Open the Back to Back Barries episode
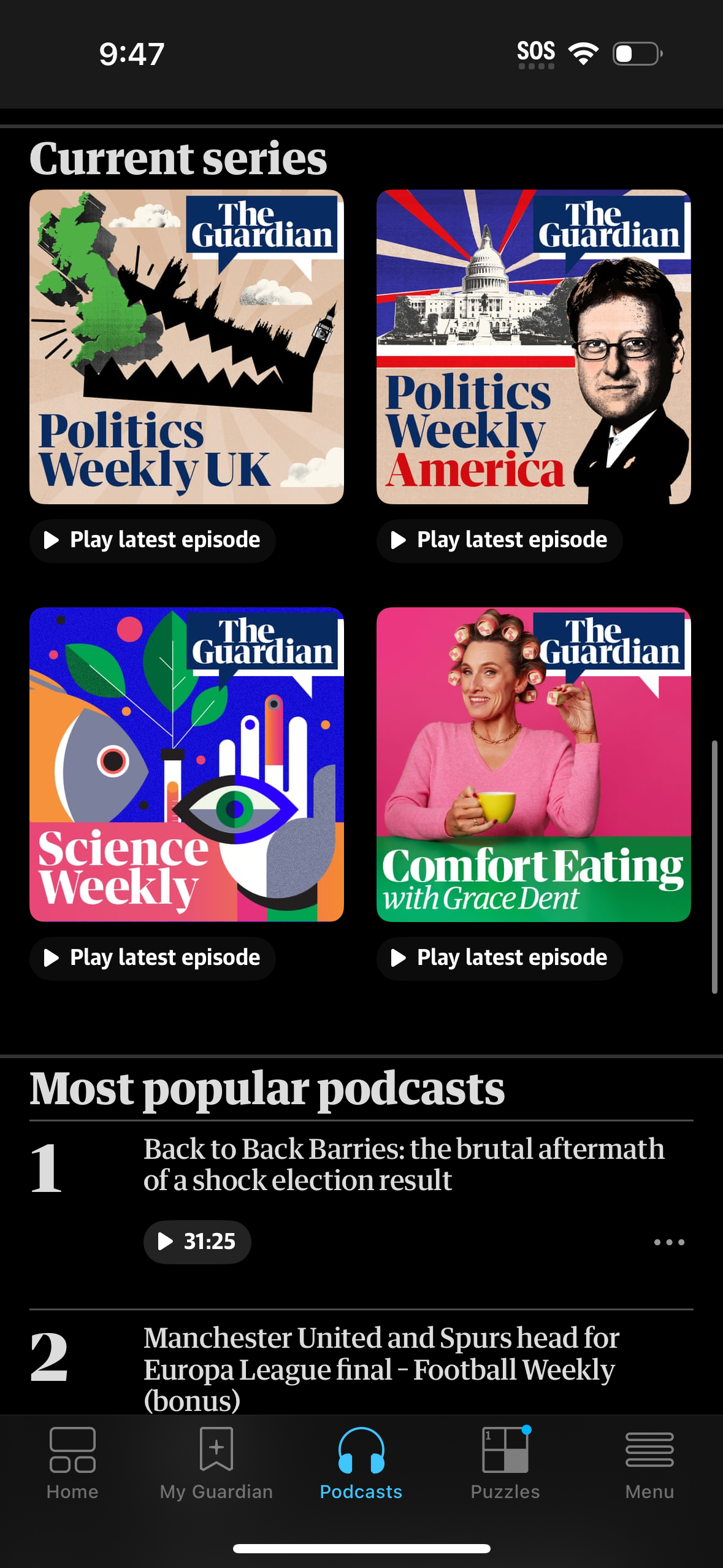The width and height of the screenshot is (723, 1568). pyautogui.click(x=404, y=1164)
